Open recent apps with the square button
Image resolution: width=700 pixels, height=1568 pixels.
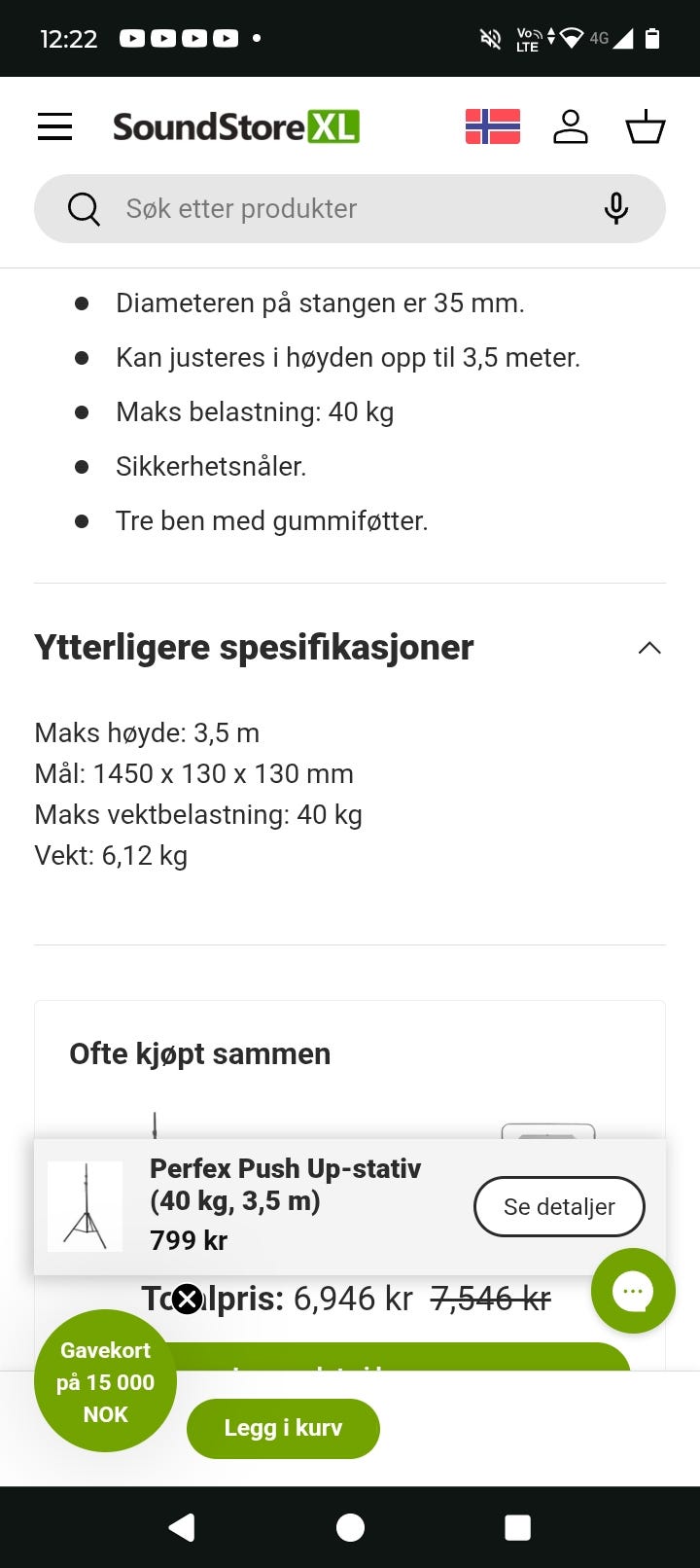(x=518, y=1527)
